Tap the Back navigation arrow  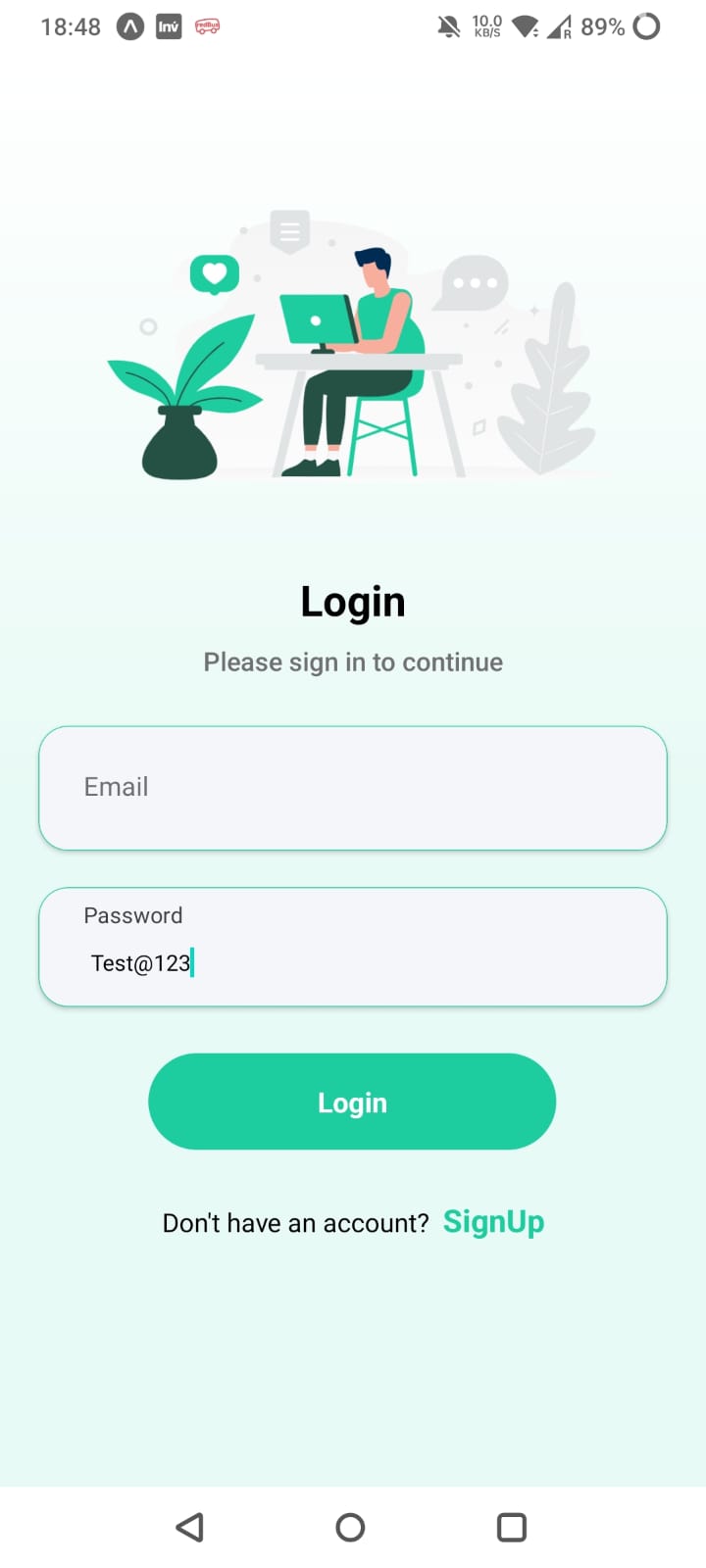click(190, 1527)
